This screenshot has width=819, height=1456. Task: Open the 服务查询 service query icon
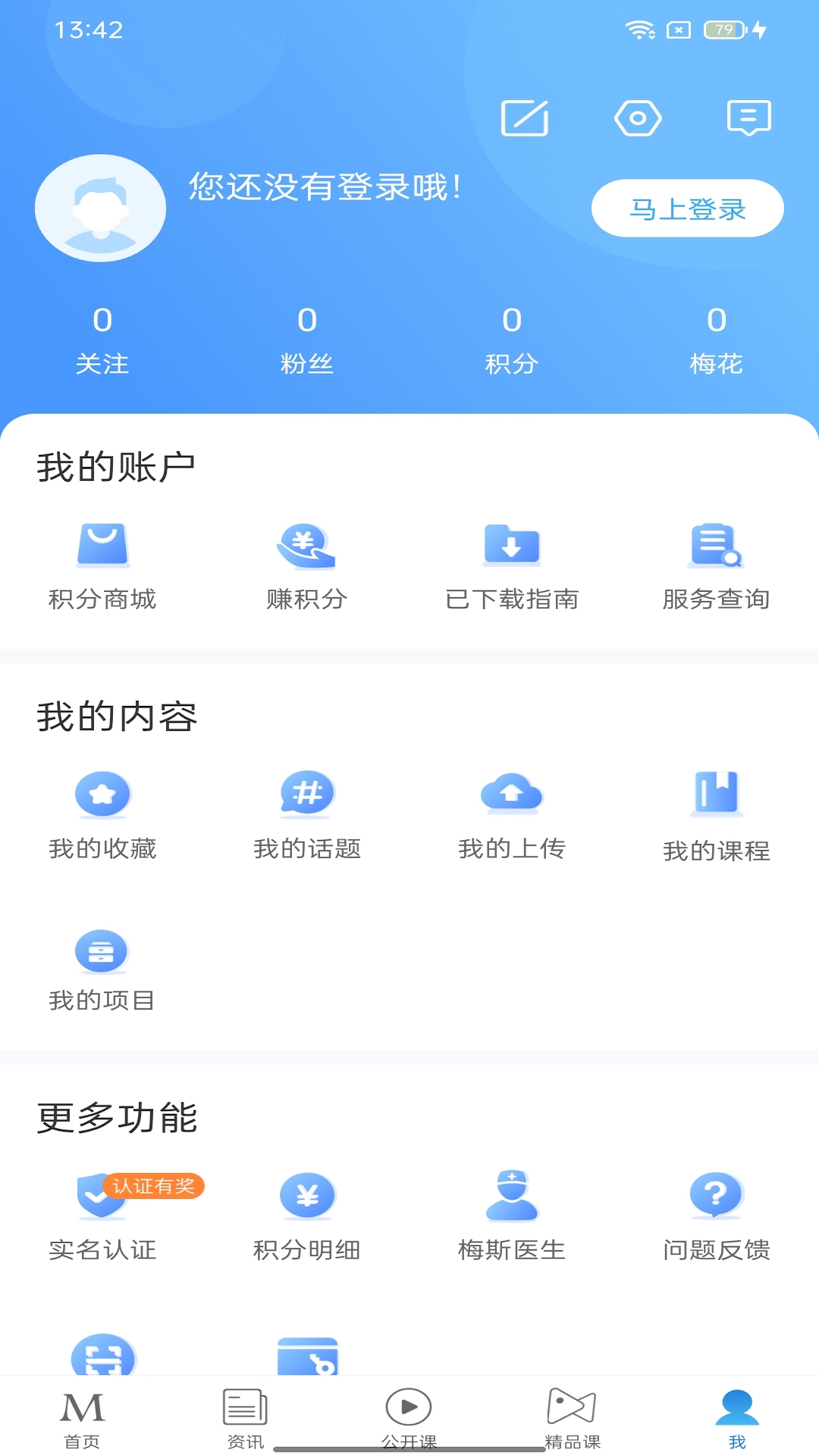[717, 565]
